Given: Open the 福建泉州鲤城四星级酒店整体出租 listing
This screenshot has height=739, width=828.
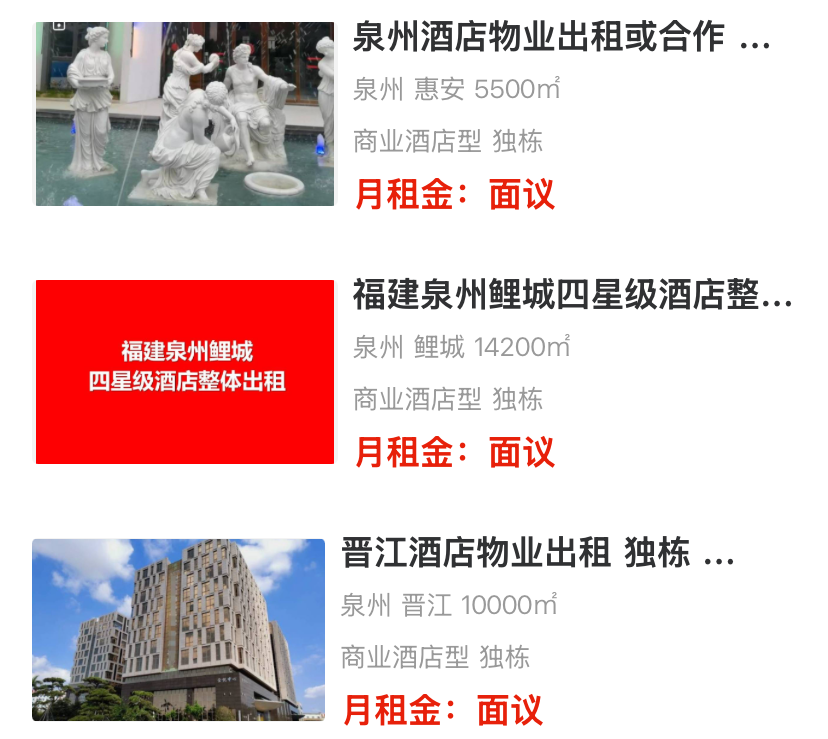Looking at the screenshot, I should 571,296.
